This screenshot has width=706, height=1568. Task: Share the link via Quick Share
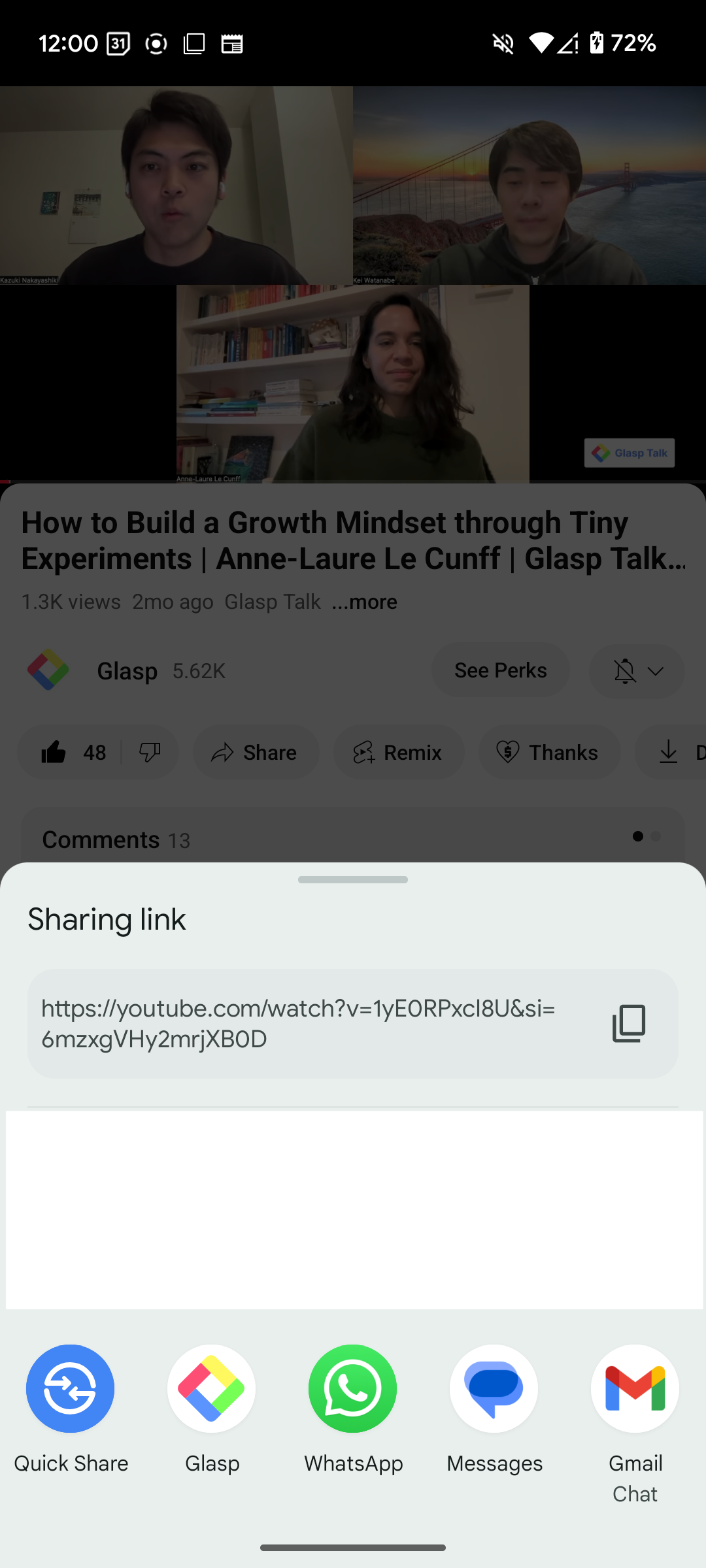coord(71,1389)
